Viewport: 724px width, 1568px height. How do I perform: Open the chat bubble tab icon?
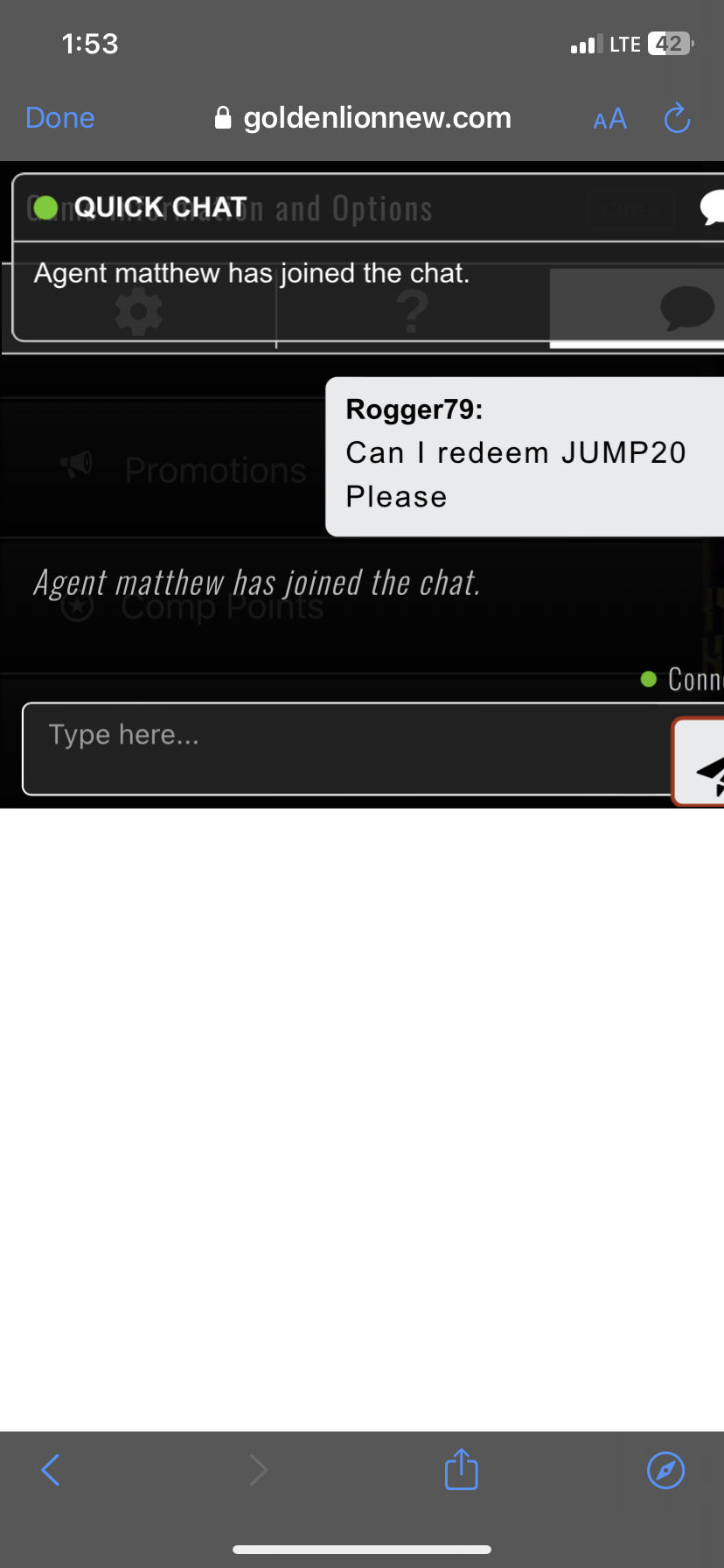(x=687, y=308)
